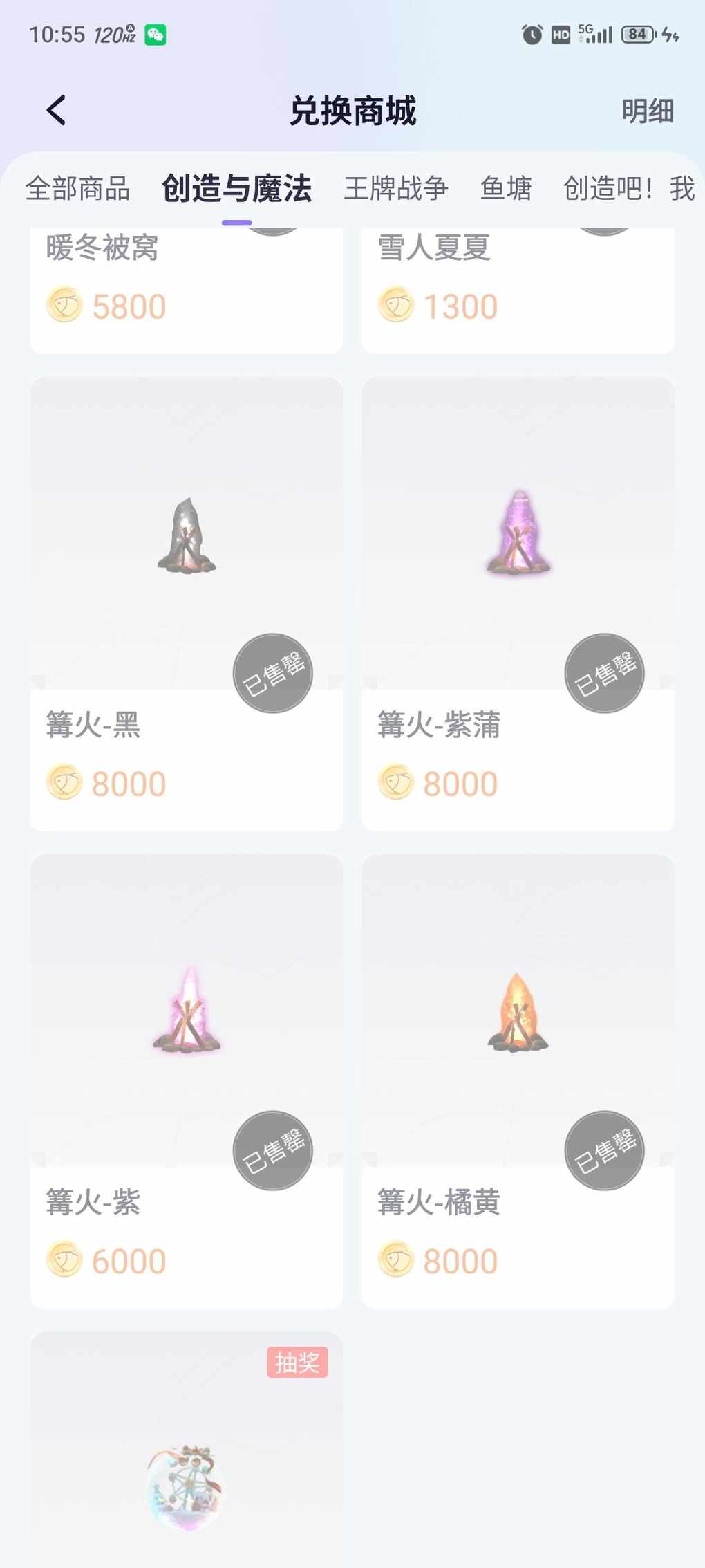The image size is (705, 1568).
Task: Open the 抽奖 lottery item card
Action: click(x=186, y=1452)
